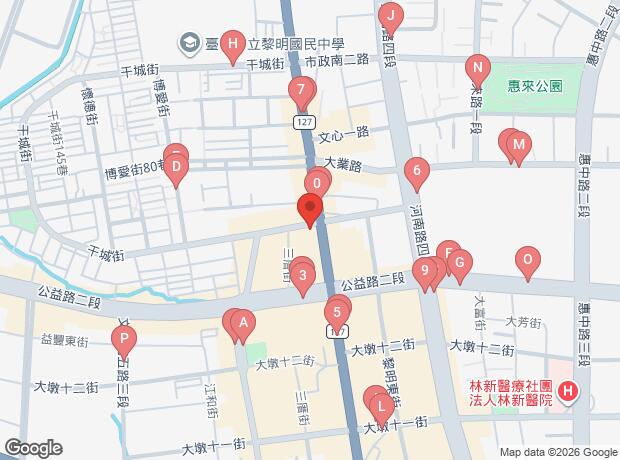Select the pin numbered 3
Viewport: 620px width, 460px height.
pyautogui.click(x=302, y=274)
